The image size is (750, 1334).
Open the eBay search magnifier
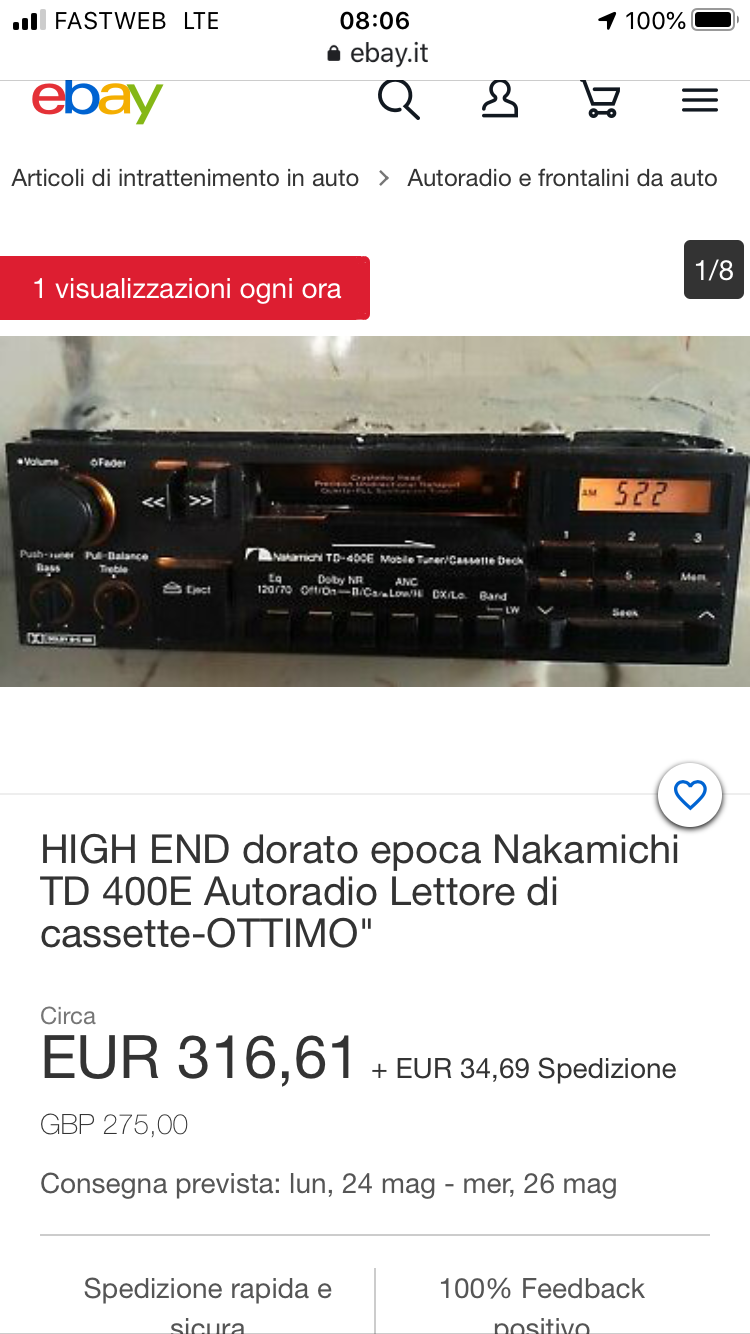[x=398, y=100]
